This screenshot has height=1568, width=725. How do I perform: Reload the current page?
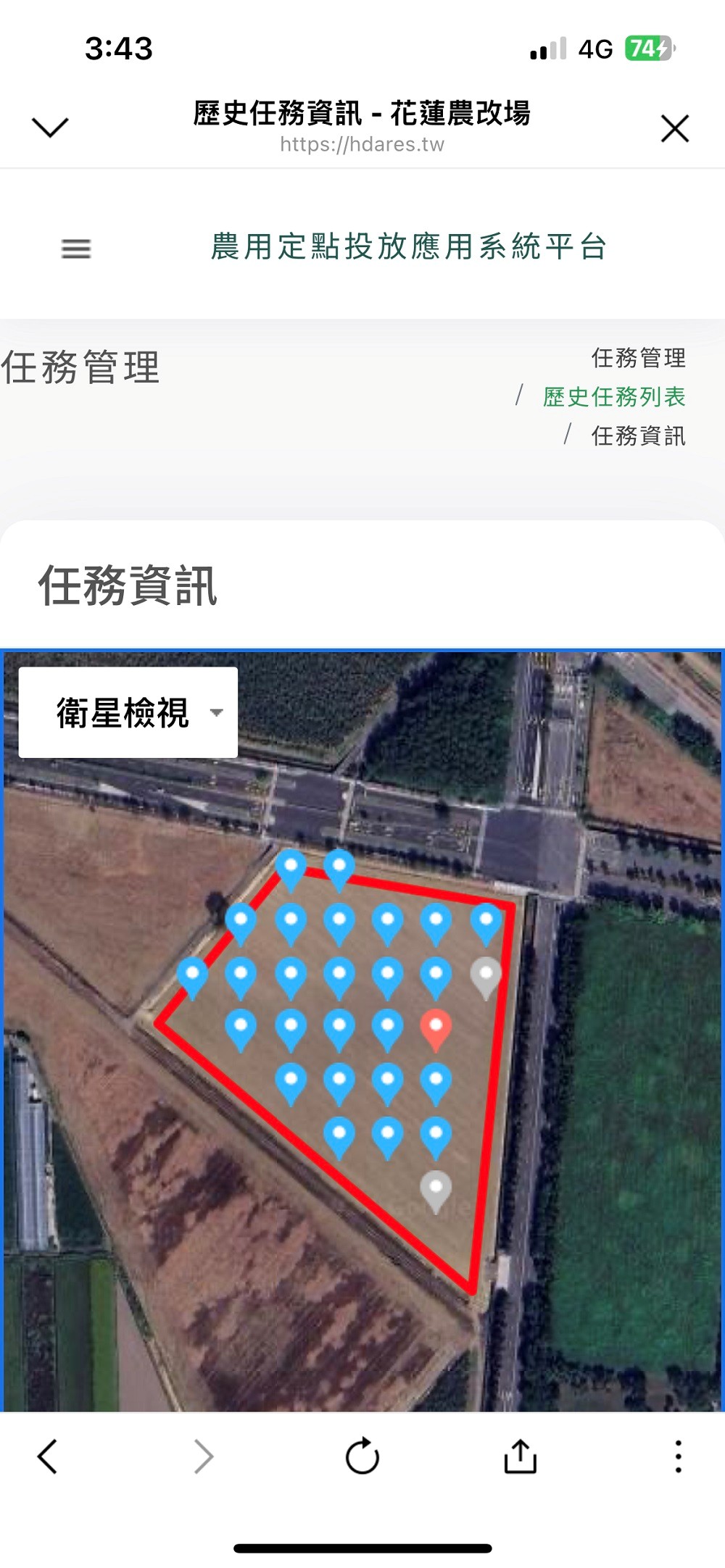362,1456
